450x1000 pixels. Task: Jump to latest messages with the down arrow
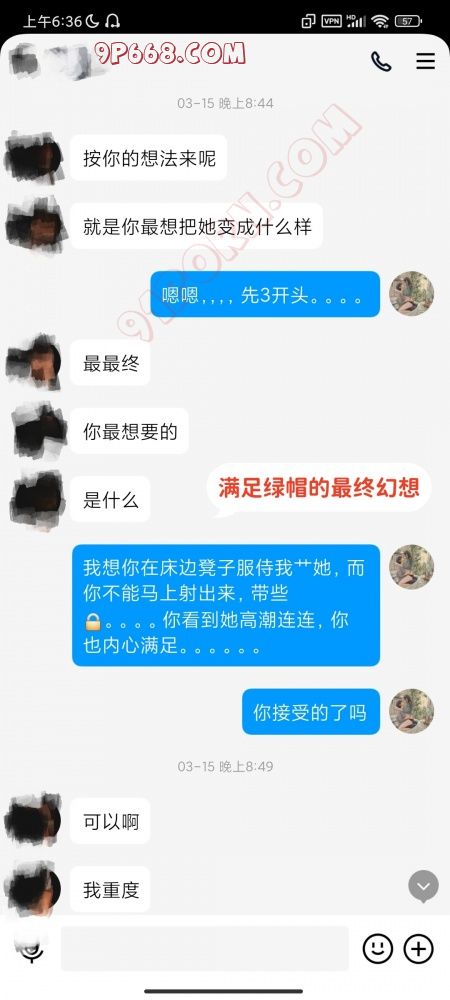pyautogui.click(x=424, y=886)
